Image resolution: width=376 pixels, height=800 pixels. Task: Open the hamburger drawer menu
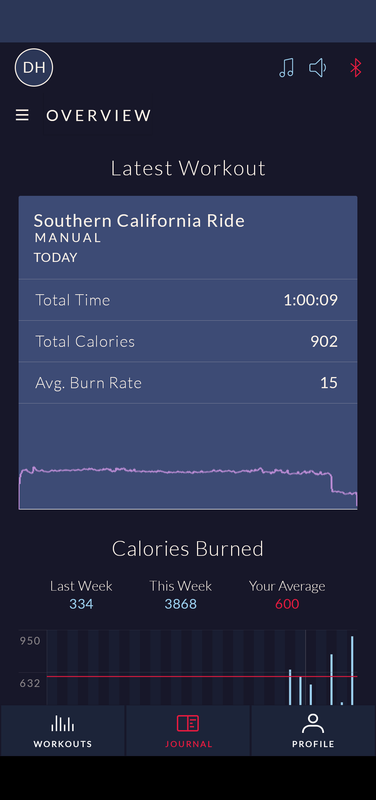tap(22, 115)
